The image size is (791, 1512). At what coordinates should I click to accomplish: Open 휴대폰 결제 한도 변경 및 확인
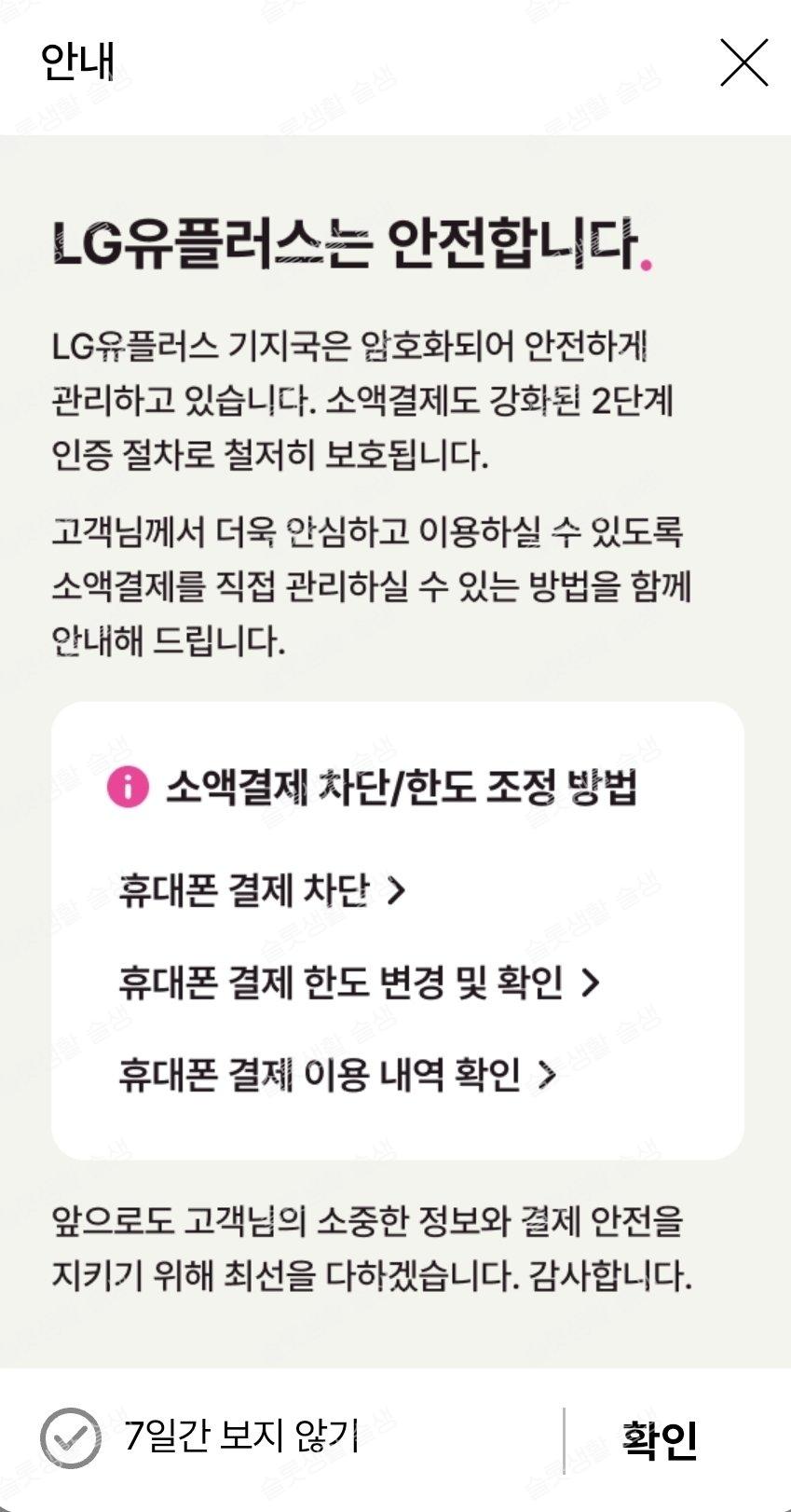pyautogui.click(x=358, y=982)
